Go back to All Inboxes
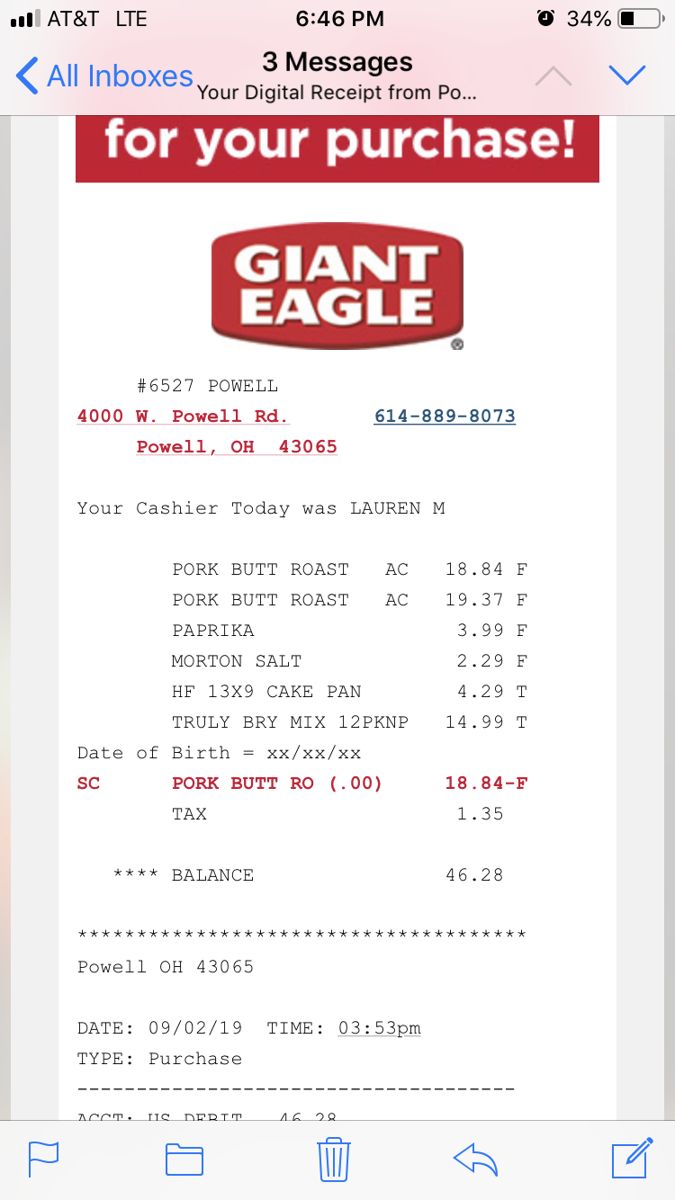Image resolution: width=675 pixels, height=1200 pixels. pos(105,76)
